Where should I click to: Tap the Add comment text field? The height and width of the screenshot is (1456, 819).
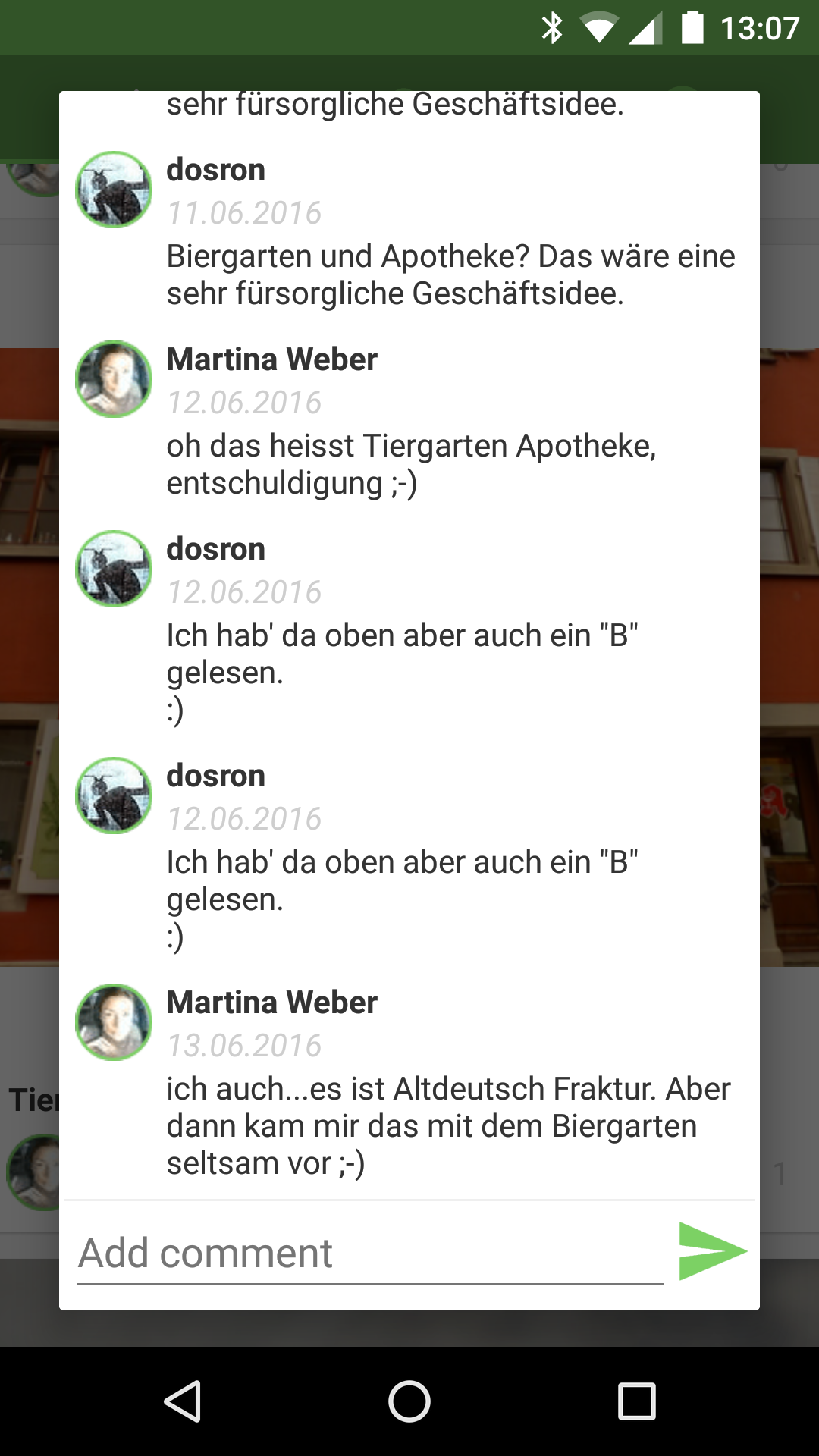[370, 1254]
